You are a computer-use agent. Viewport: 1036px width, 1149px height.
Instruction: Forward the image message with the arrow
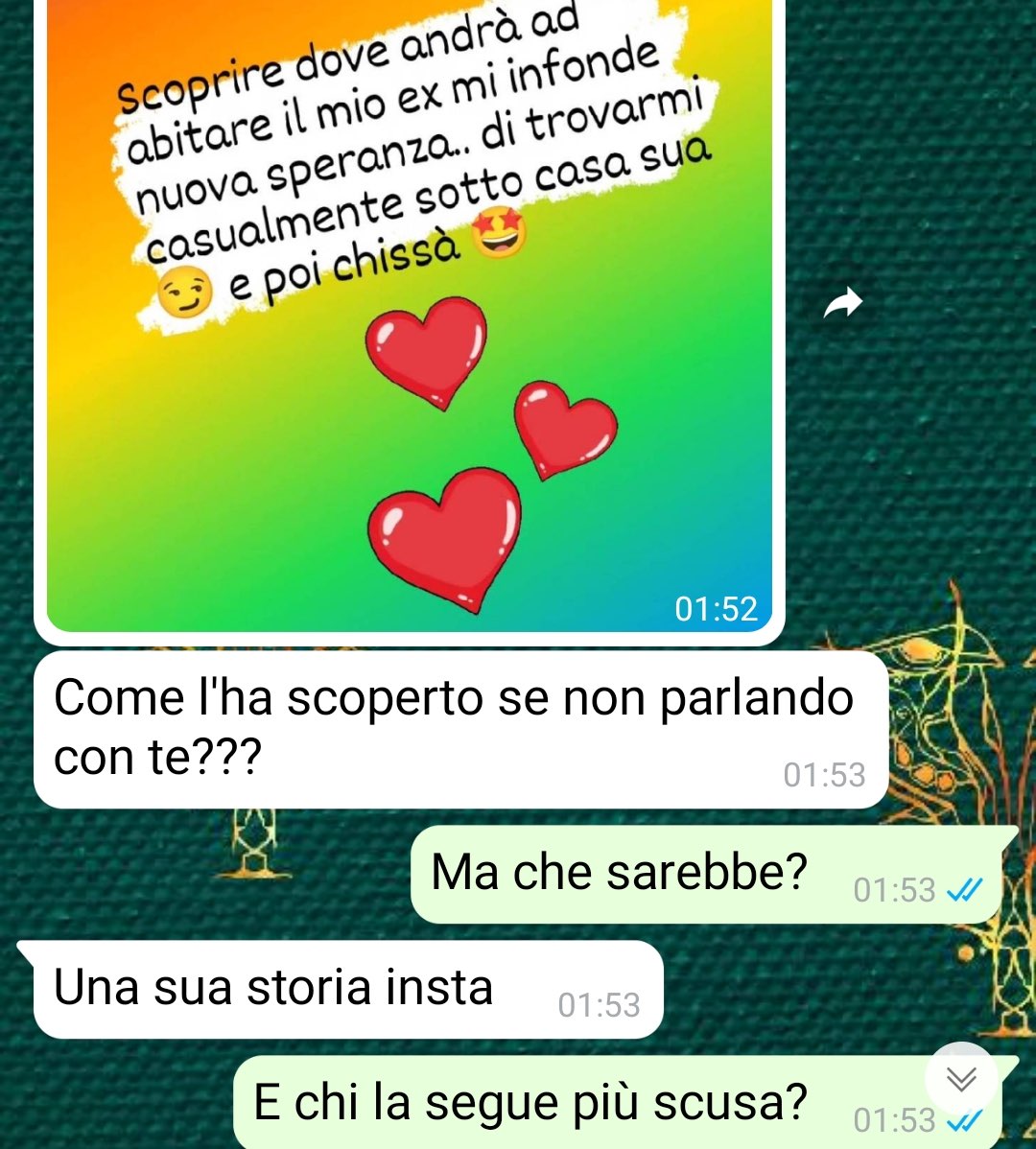843,305
